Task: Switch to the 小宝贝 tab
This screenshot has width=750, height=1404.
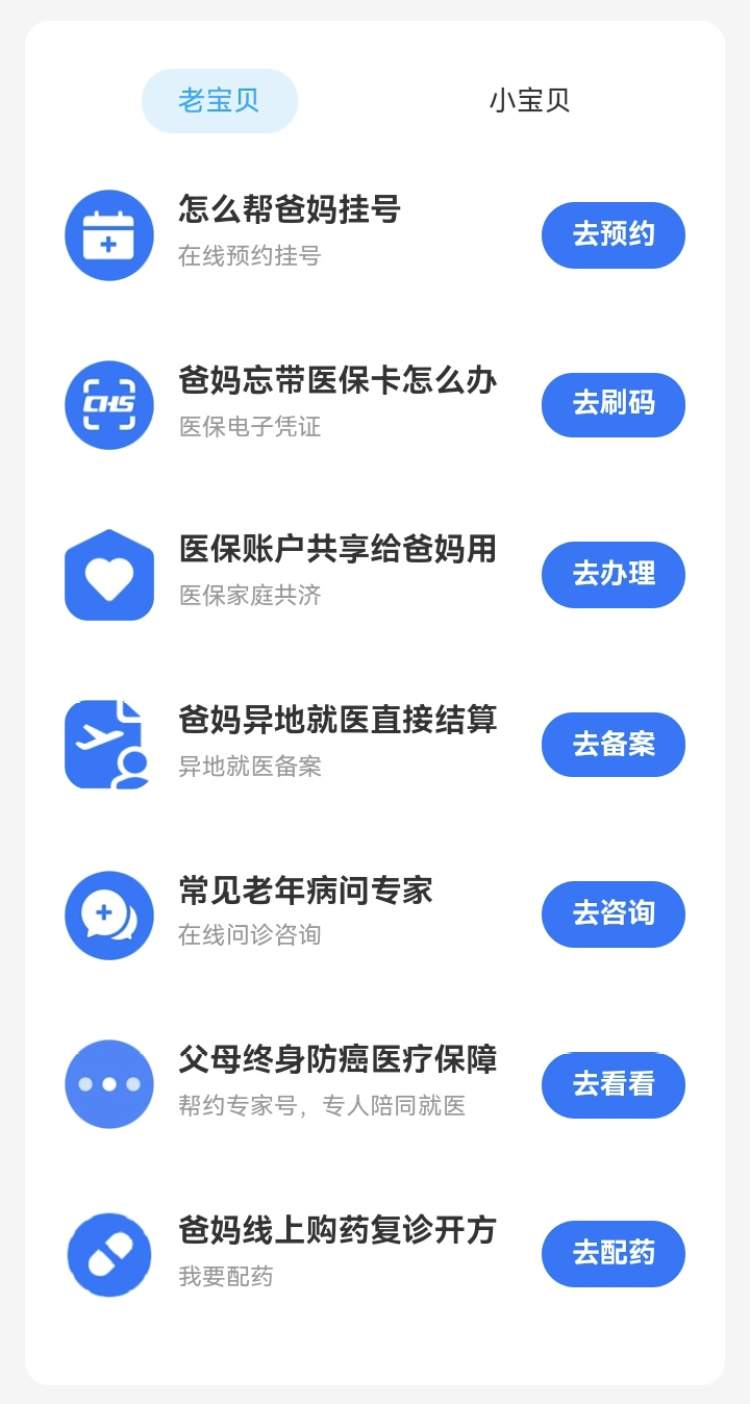Action: point(529,101)
